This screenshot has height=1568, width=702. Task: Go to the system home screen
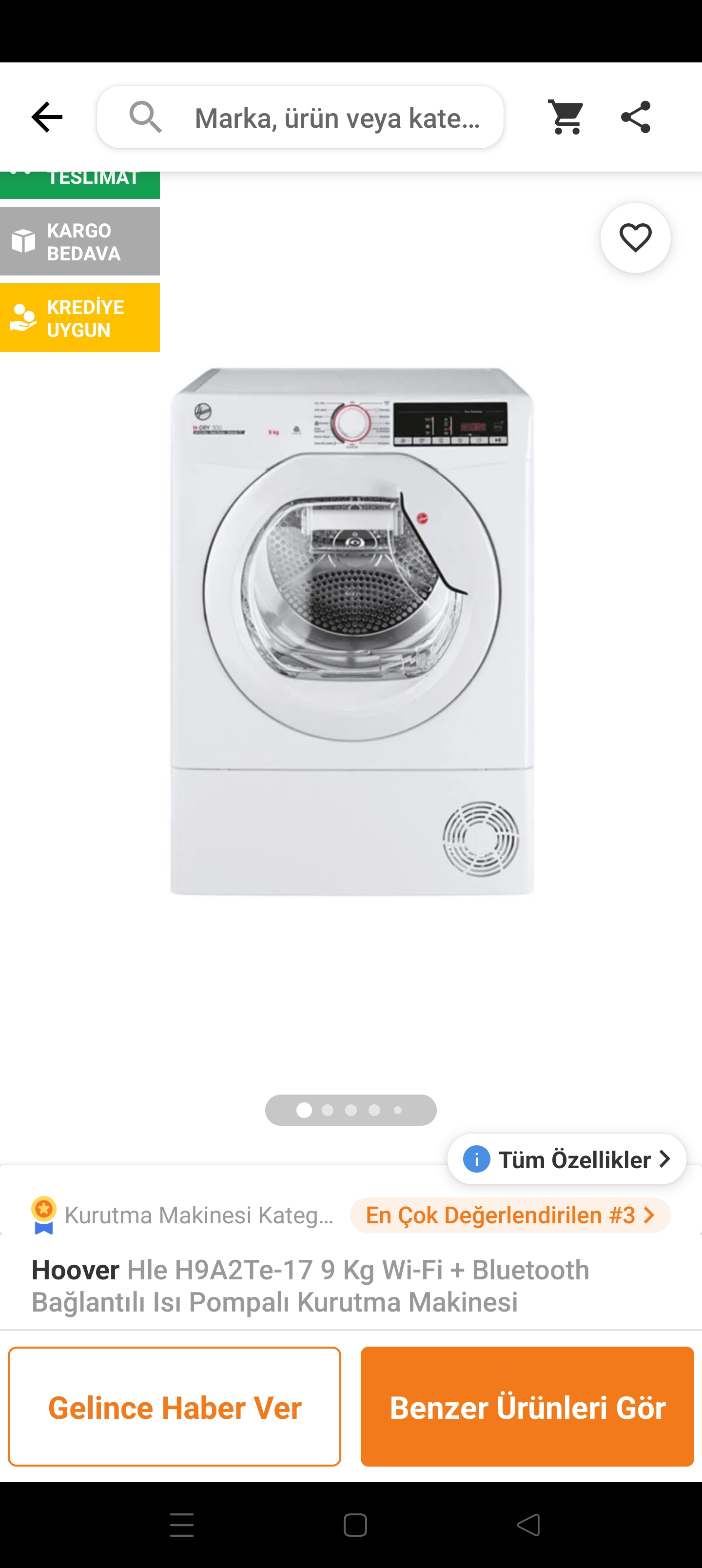[355, 1525]
